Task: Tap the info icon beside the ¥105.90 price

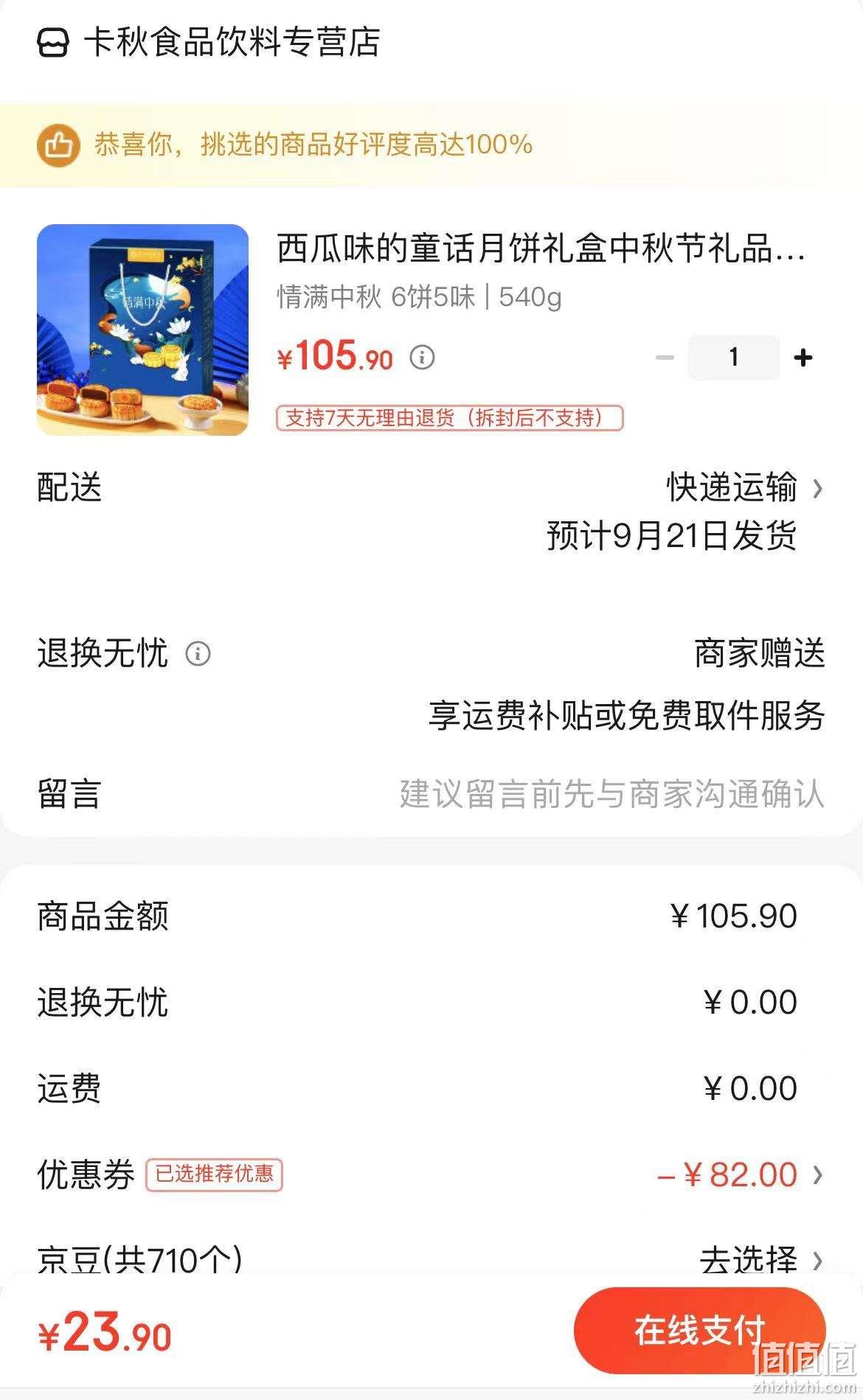Action: 422,358
